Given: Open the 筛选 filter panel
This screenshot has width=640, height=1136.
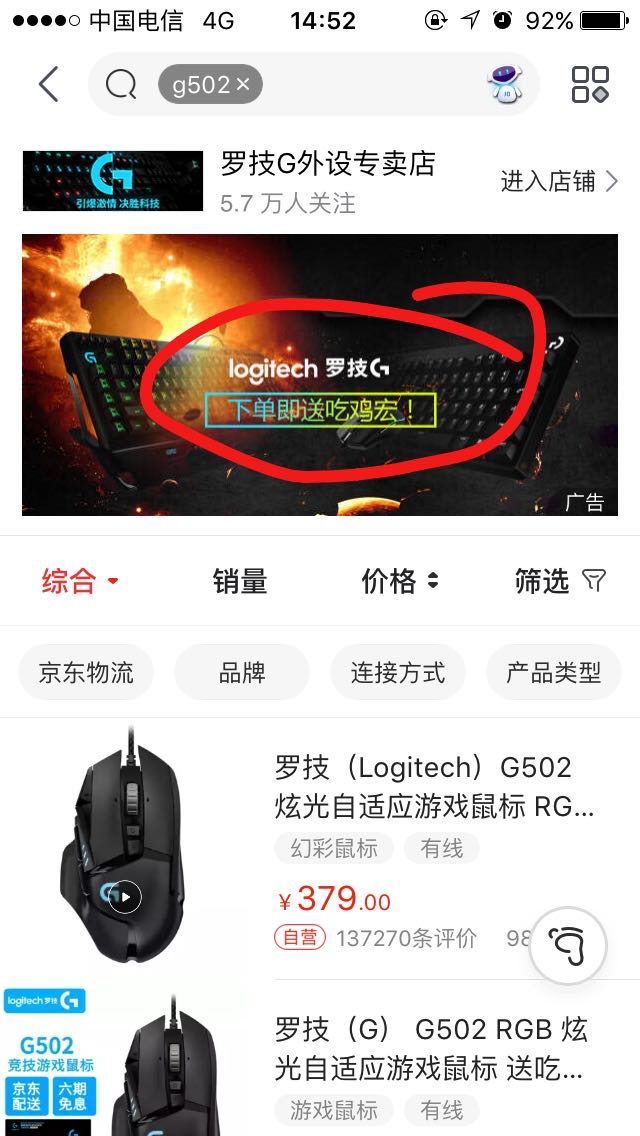Looking at the screenshot, I should 560,581.
